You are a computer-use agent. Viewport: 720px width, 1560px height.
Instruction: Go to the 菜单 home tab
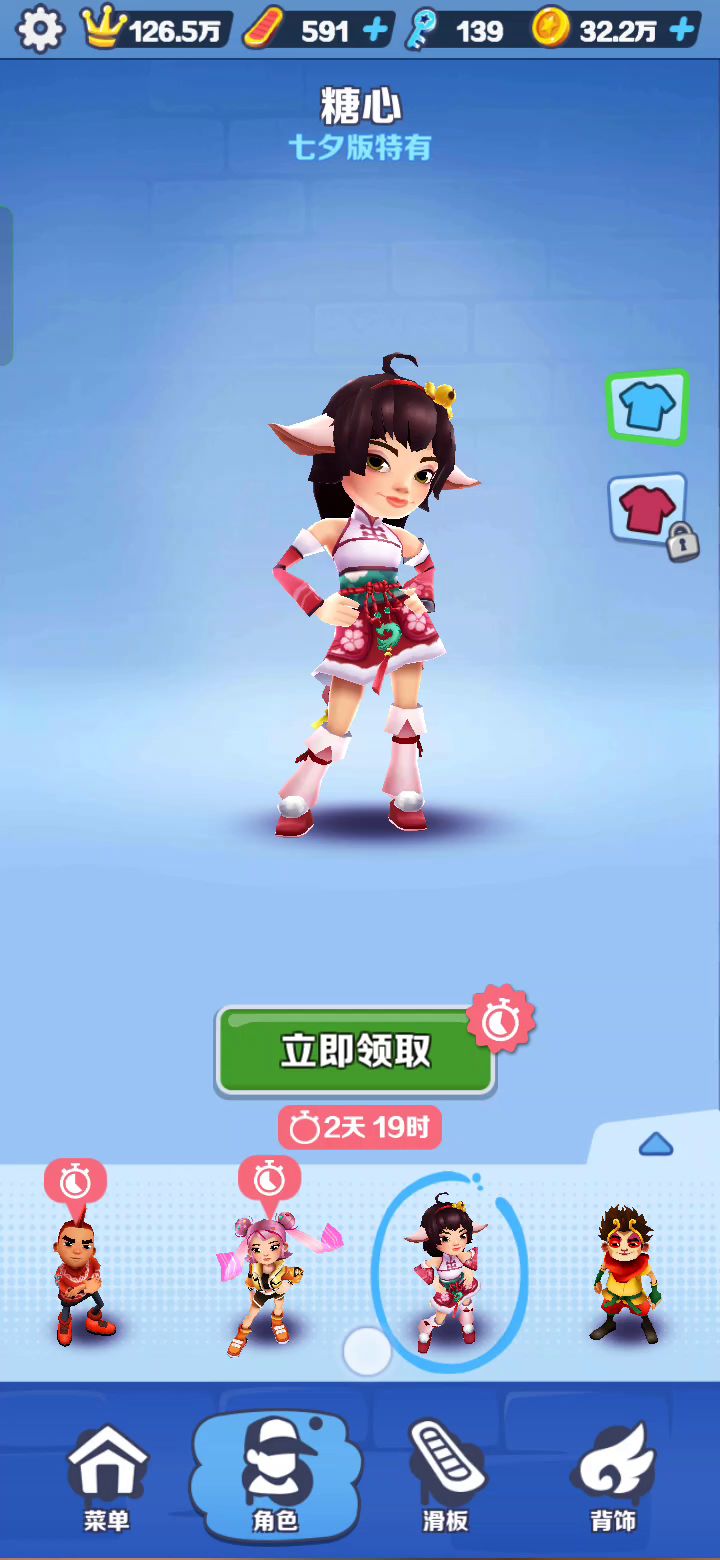tap(107, 1475)
